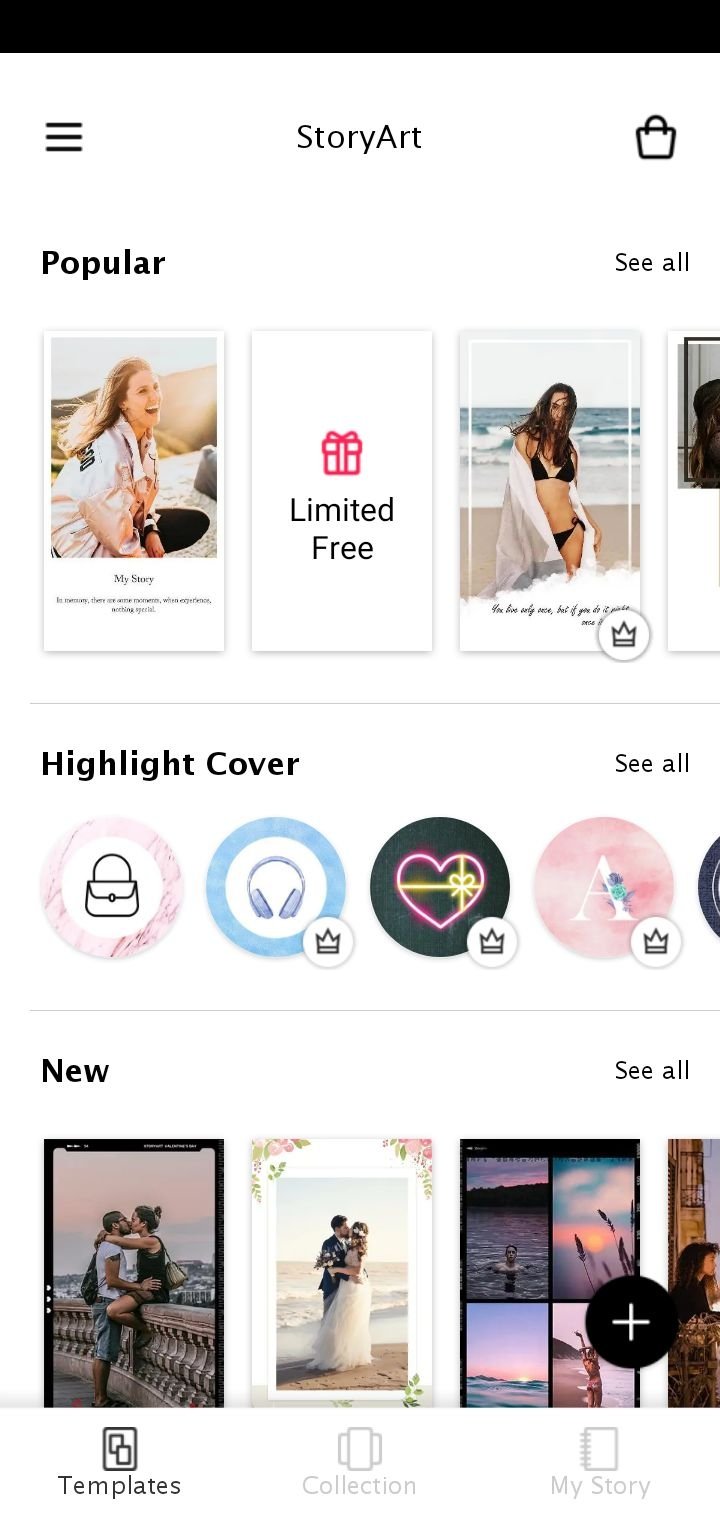The image size is (720, 1520).
Task: Choose the pink marble handbag highlight cover
Action: [112, 887]
